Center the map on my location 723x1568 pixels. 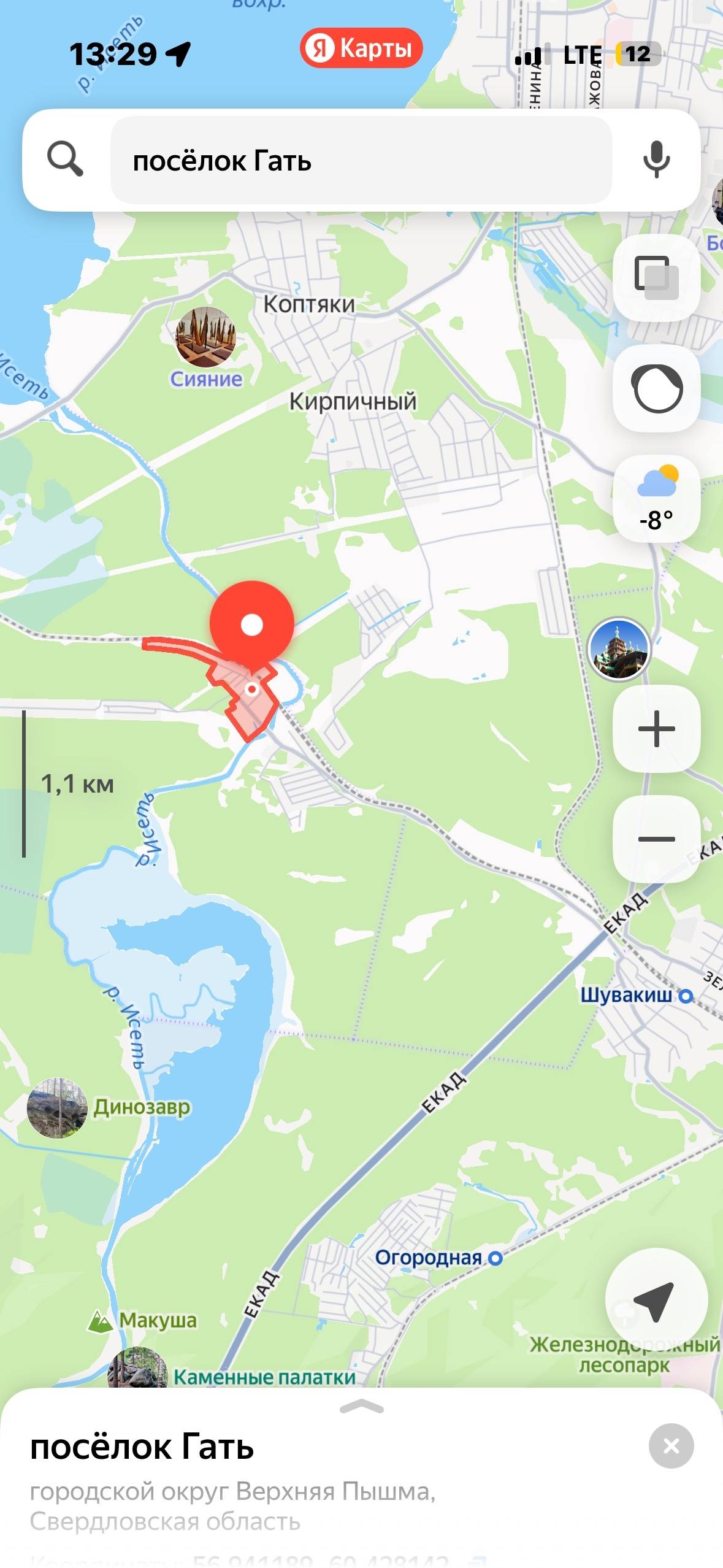click(656, 1300)
